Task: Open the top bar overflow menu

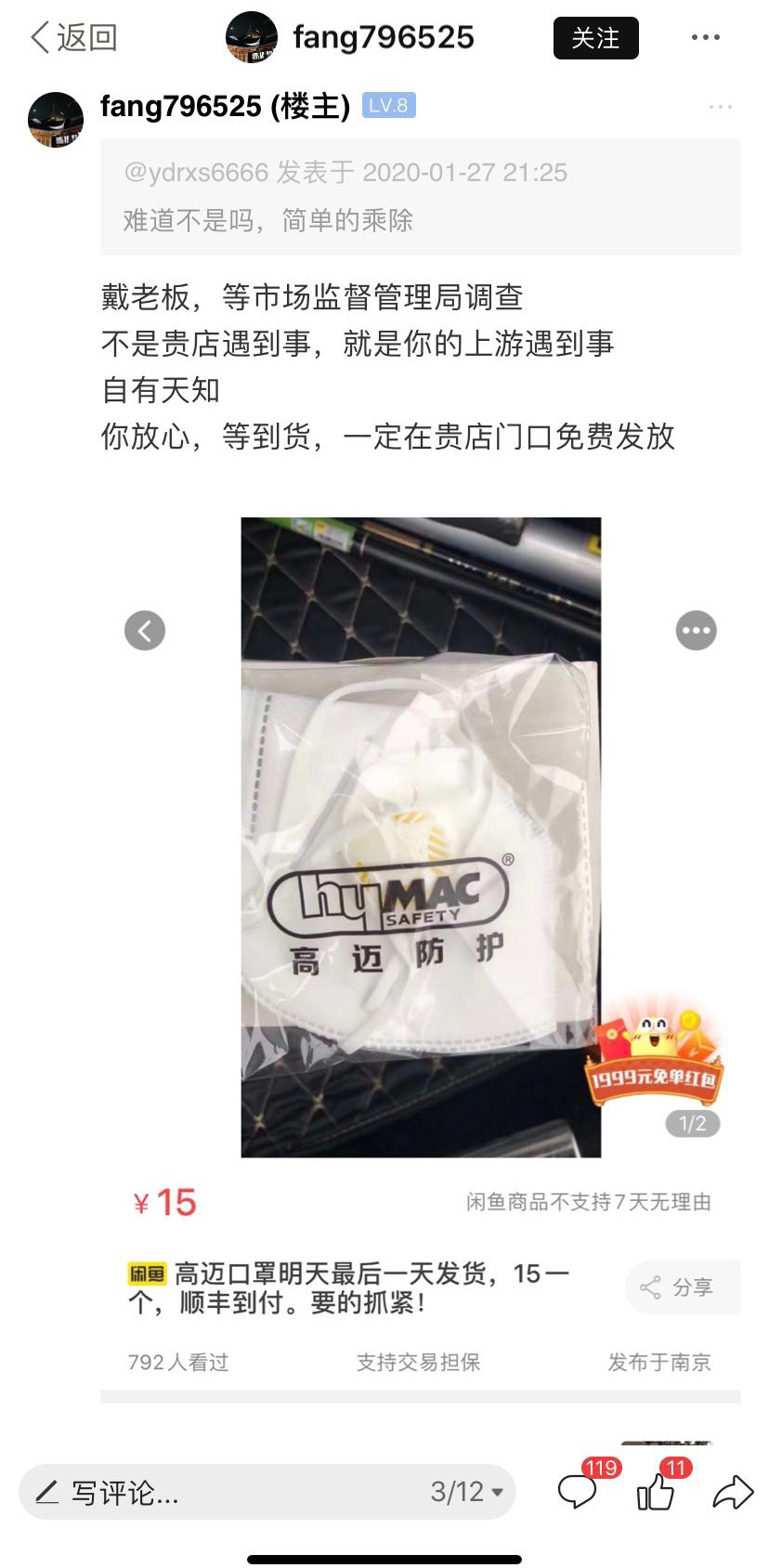Action: (x=705, y=38)
